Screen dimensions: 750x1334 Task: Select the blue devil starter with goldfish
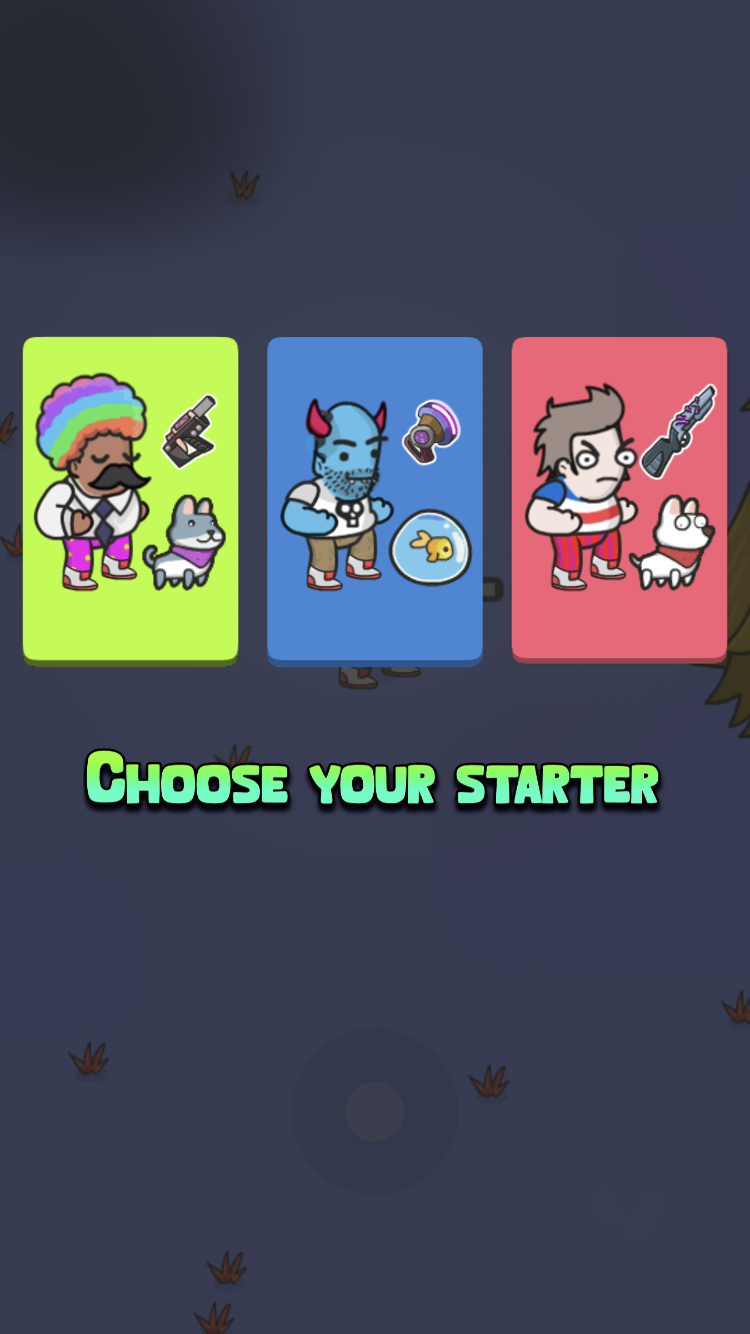pos(375,500)
